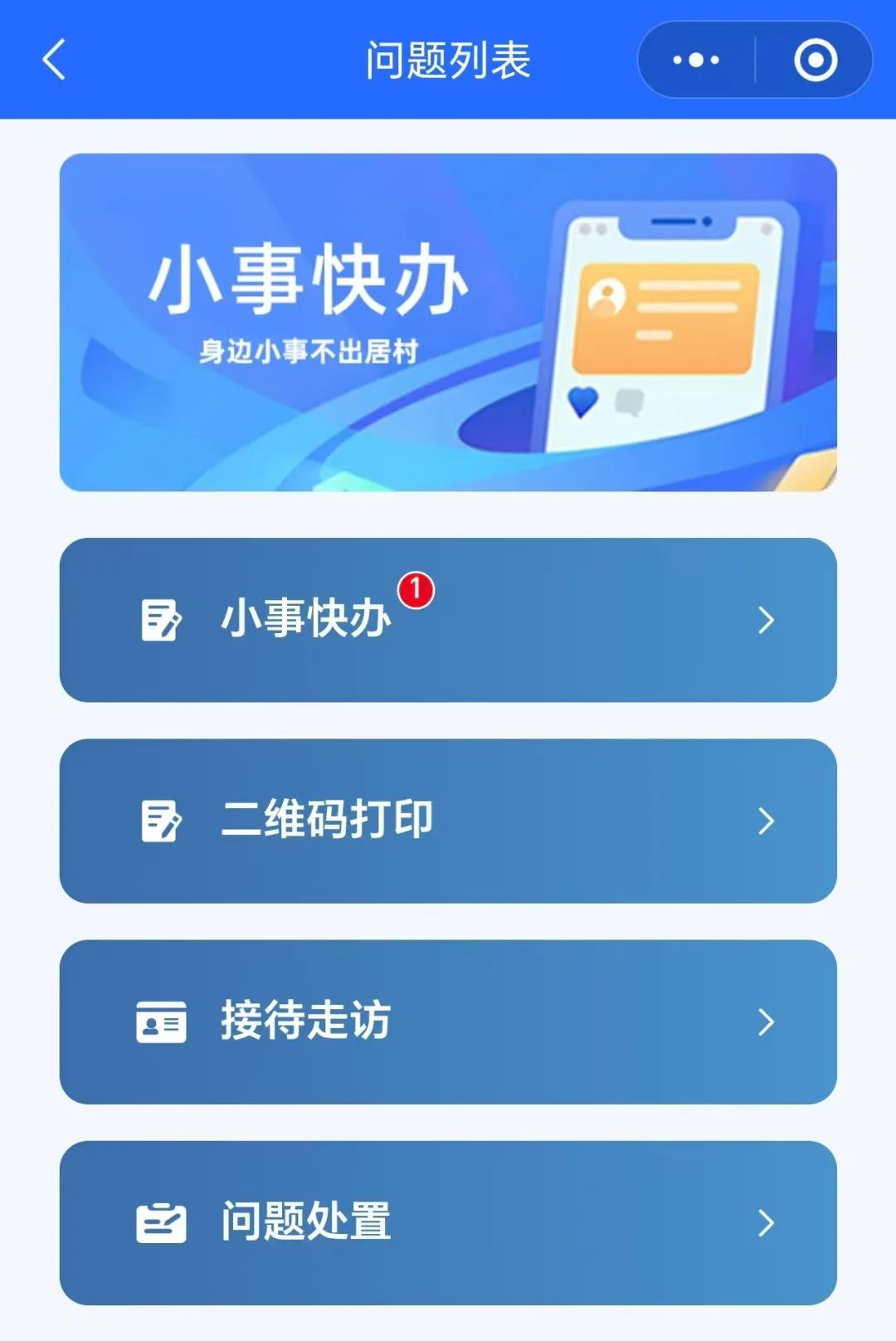This screenshot has height=1341, width=896.
Task: Tap the 问题列表 title text
Action: [448, 59]
